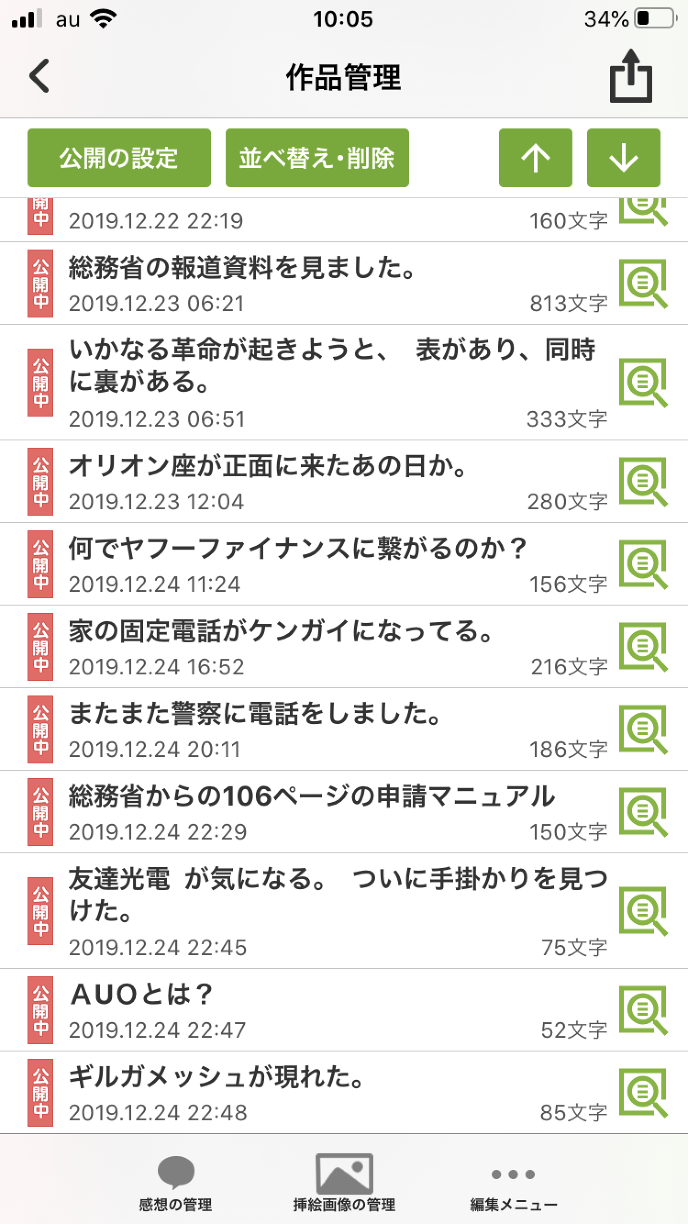Open the entry 家の固定電話がケンガイになってる。

click(296, 632)
